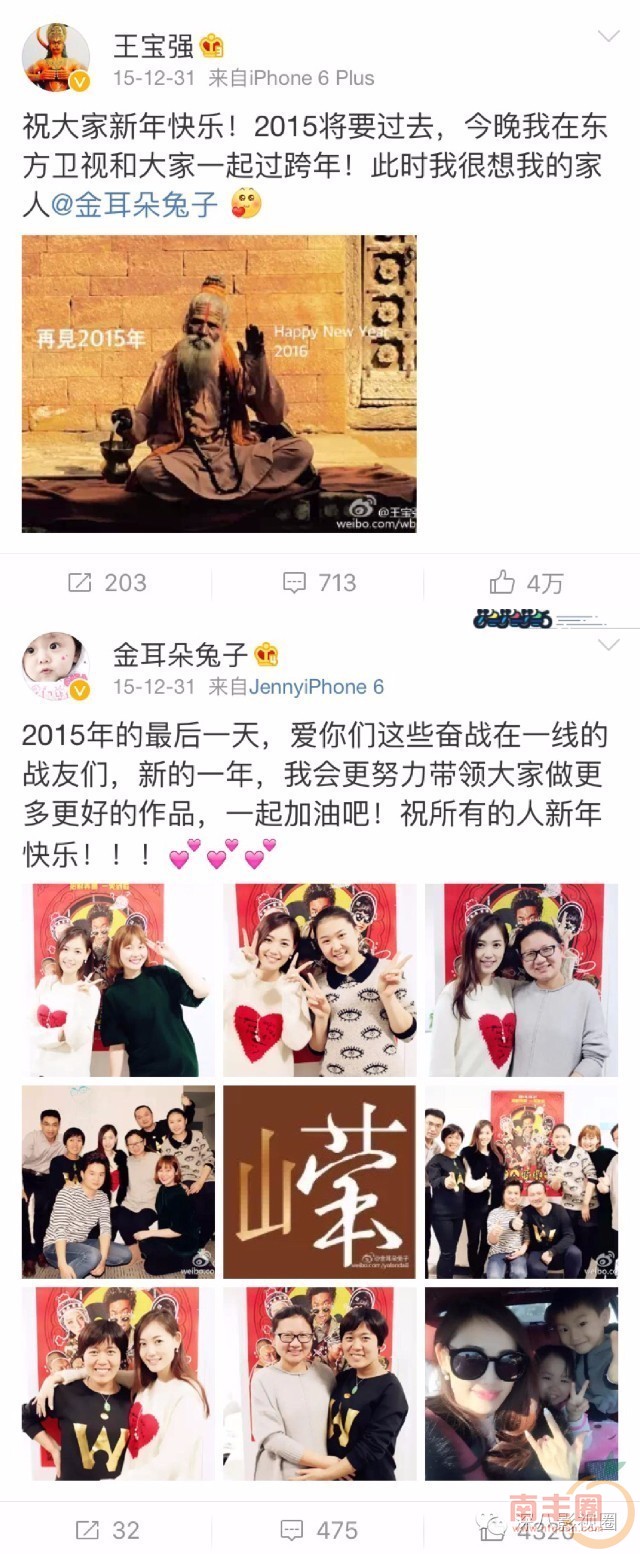Open the 475 comments on 金耳朵兔子's post
The width and height of the screenshot is (640, 1554).
click(x=320, y=1530)
